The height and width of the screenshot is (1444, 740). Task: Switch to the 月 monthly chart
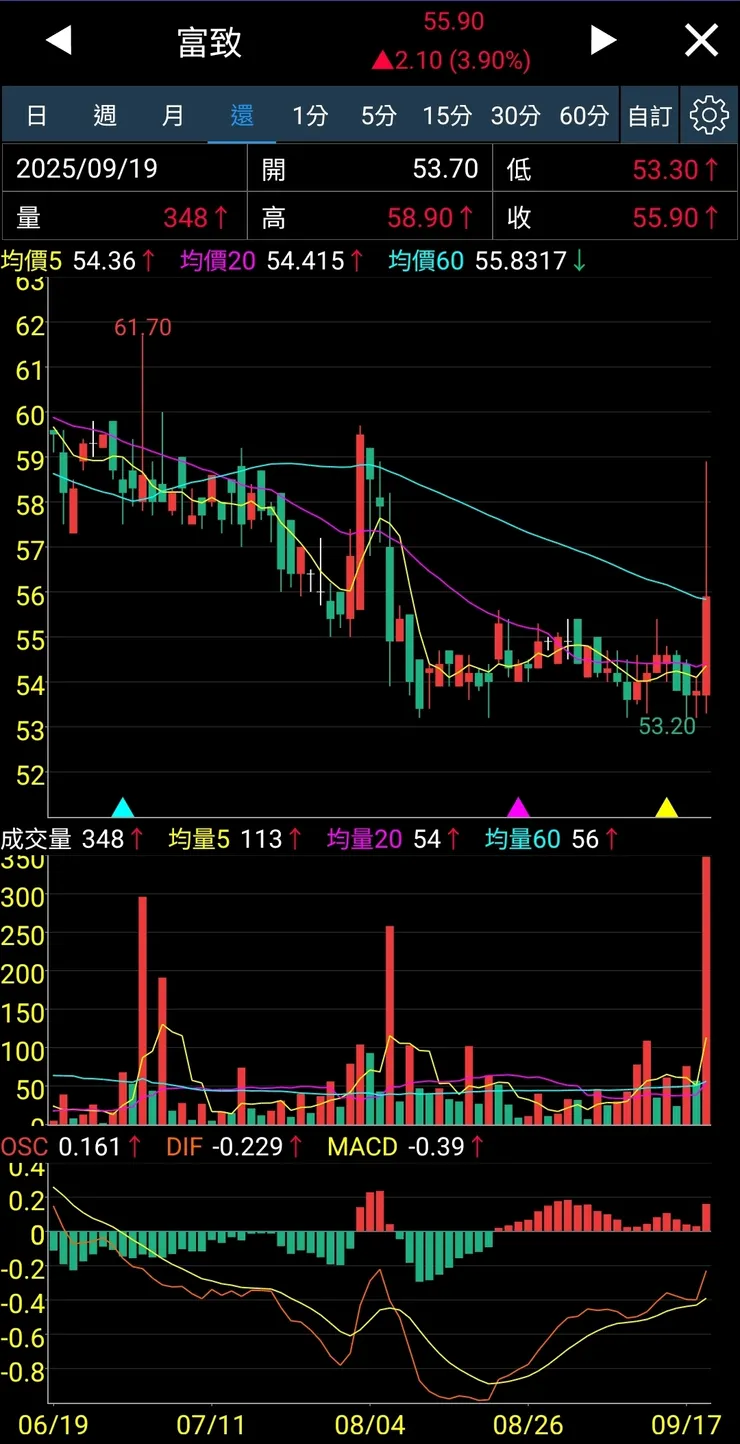pos(173,116)
